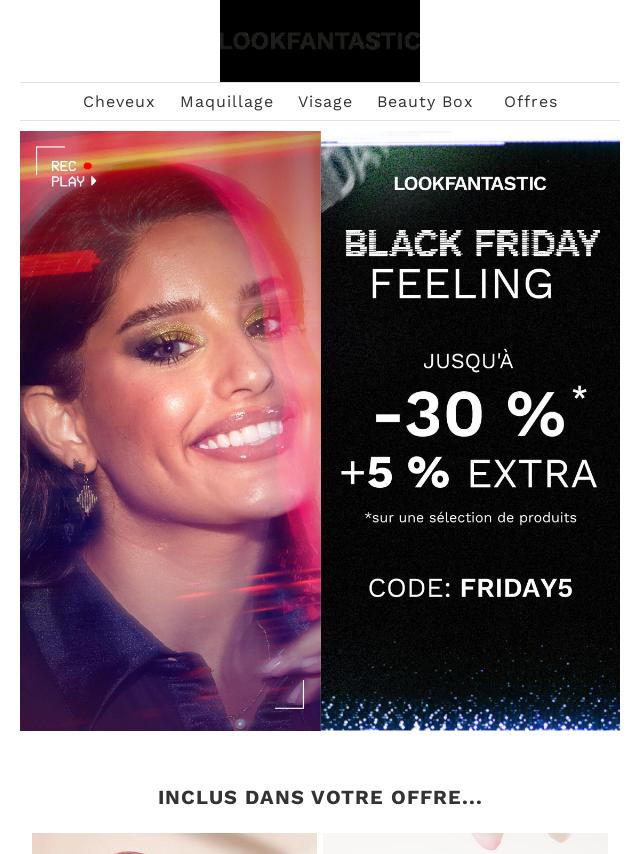Open the Beauty Box link
Screen dimensions: 640x854
tap(425, 102)
